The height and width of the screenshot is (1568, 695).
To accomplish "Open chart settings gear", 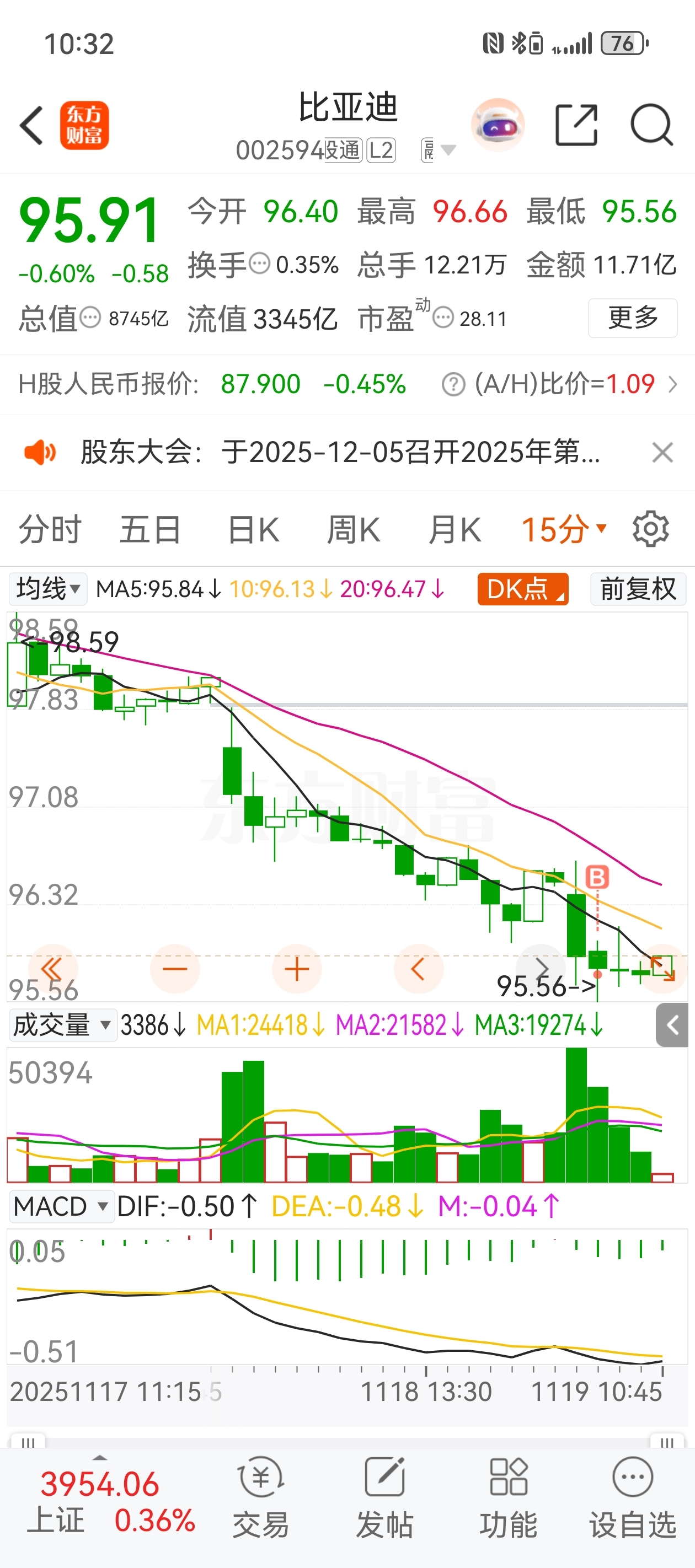I will 650,529.
